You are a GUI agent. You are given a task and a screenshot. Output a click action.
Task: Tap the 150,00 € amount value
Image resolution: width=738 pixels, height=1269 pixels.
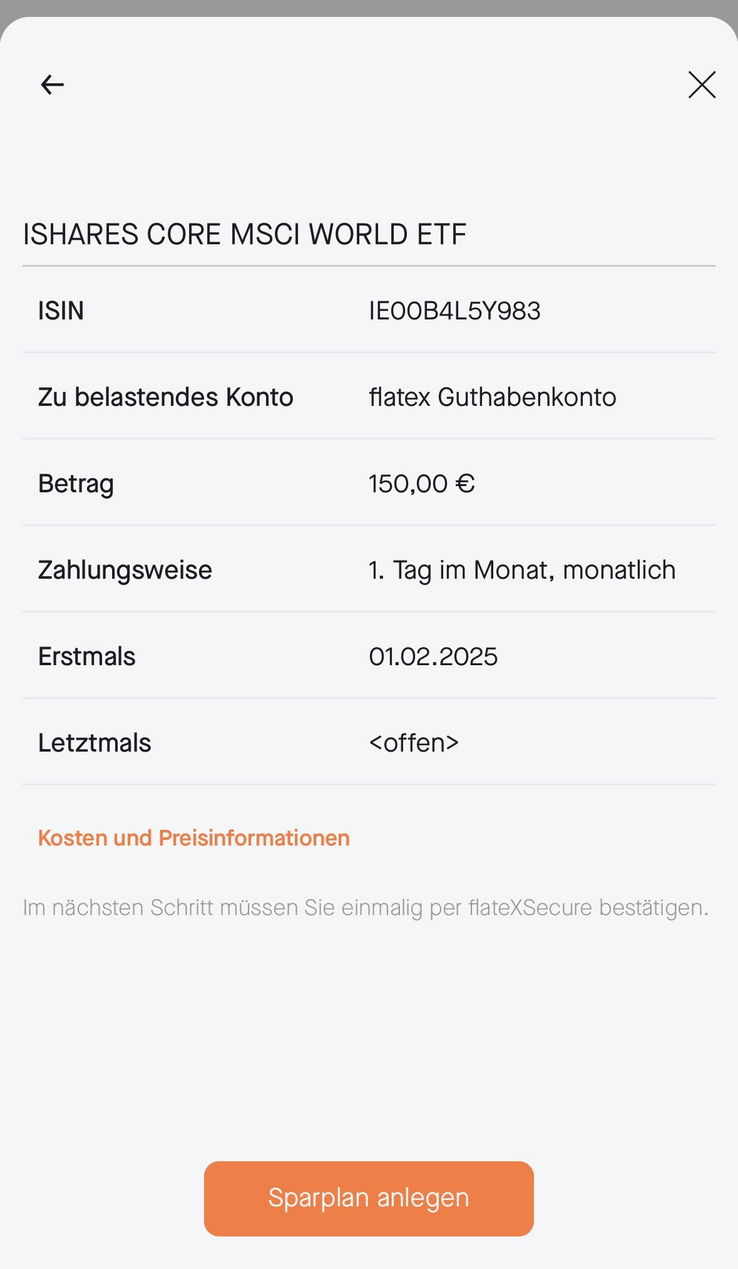420,483
